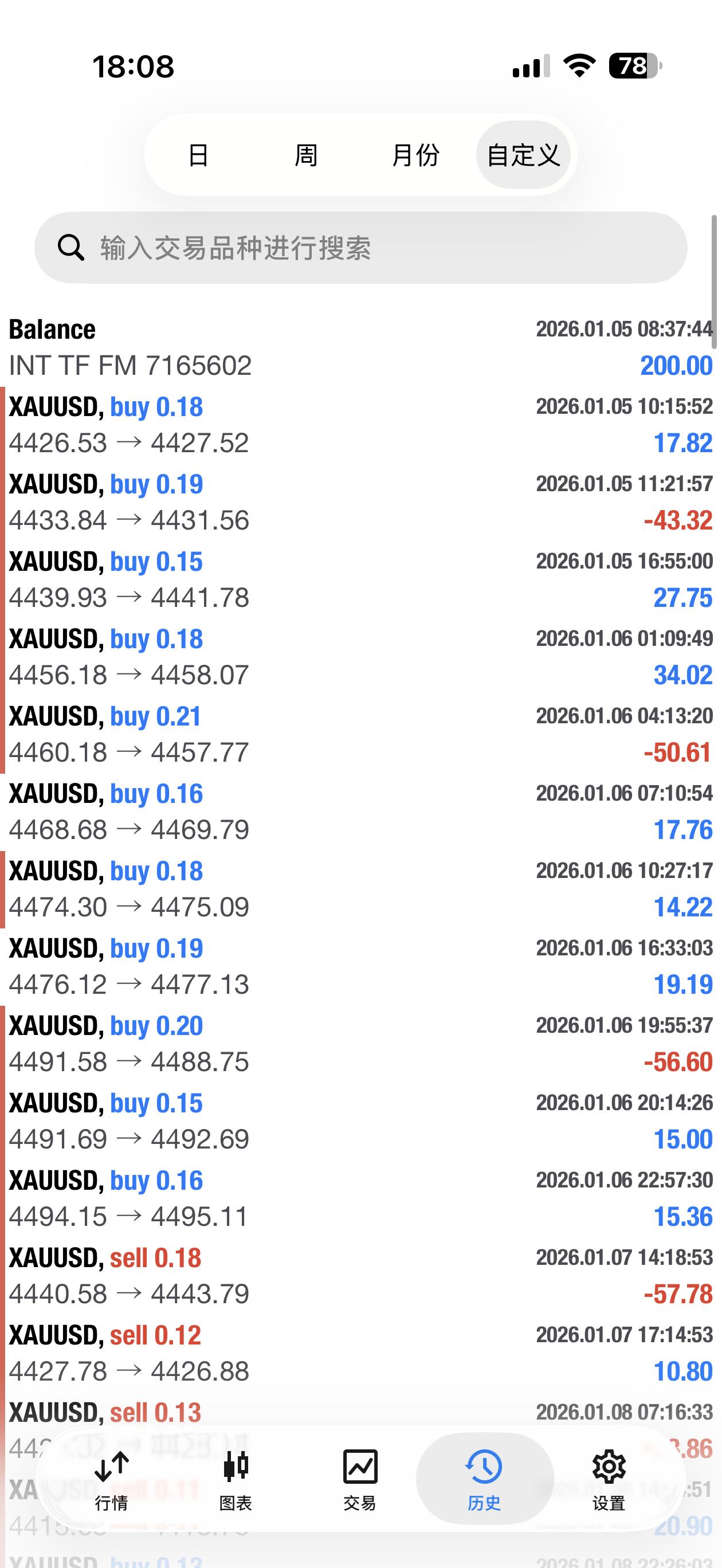Expand the buy 0.18 trade at 10:15:52
Viewport: 722px width, 1568px height.
pyautogui.click(x=360, y=425)
